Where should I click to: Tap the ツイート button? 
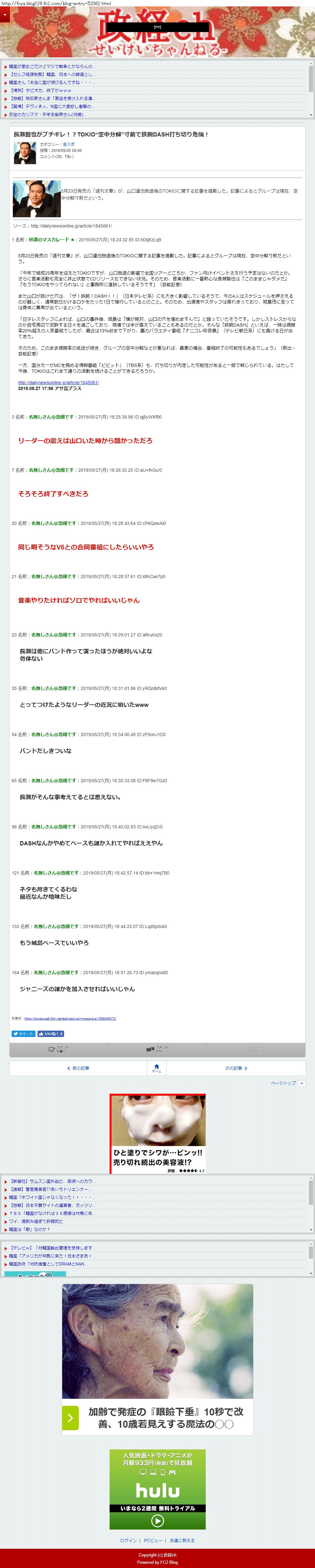[x=23, y=1033]
